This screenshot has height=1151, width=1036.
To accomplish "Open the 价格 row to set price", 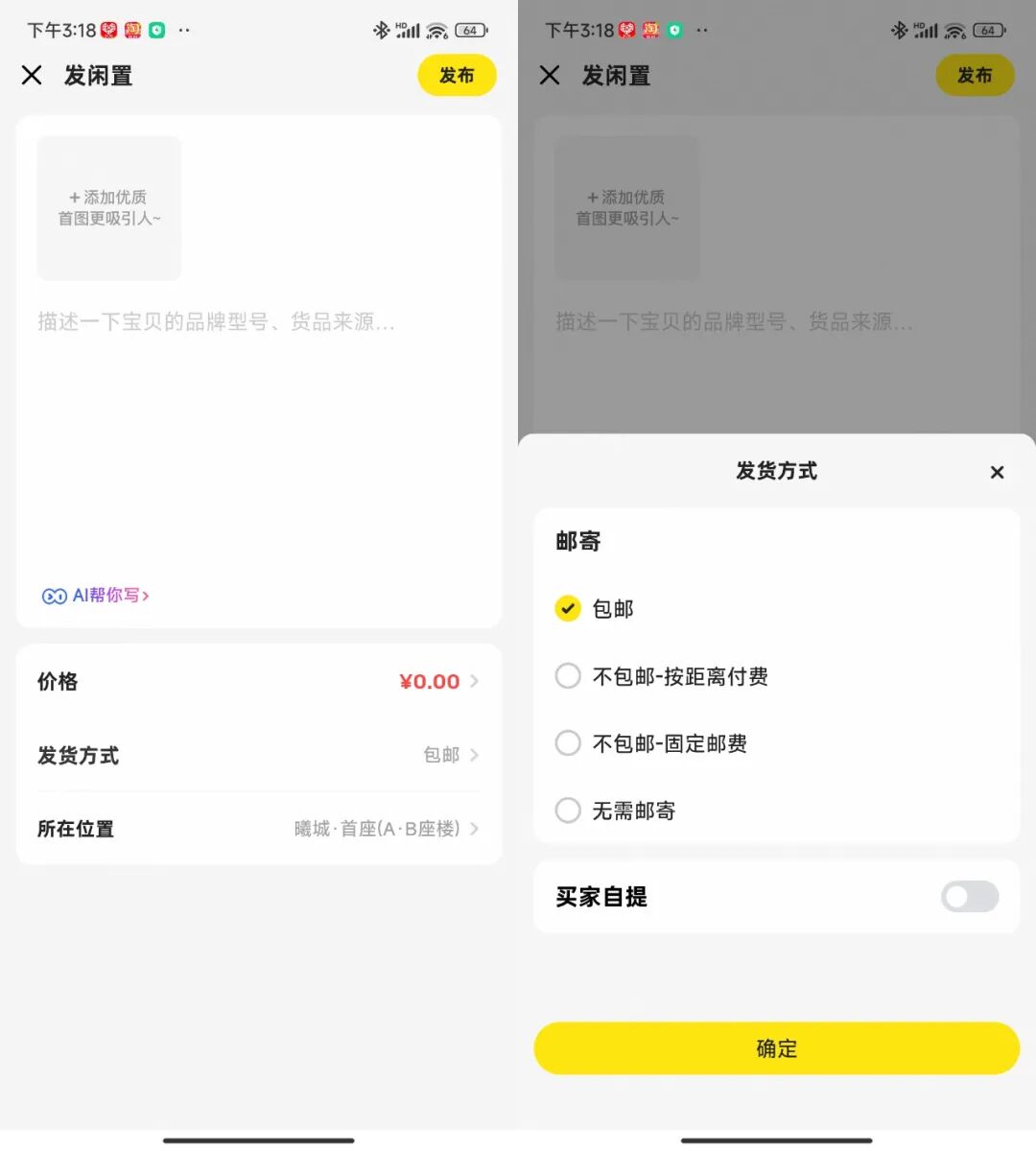I will pos(258,682).
